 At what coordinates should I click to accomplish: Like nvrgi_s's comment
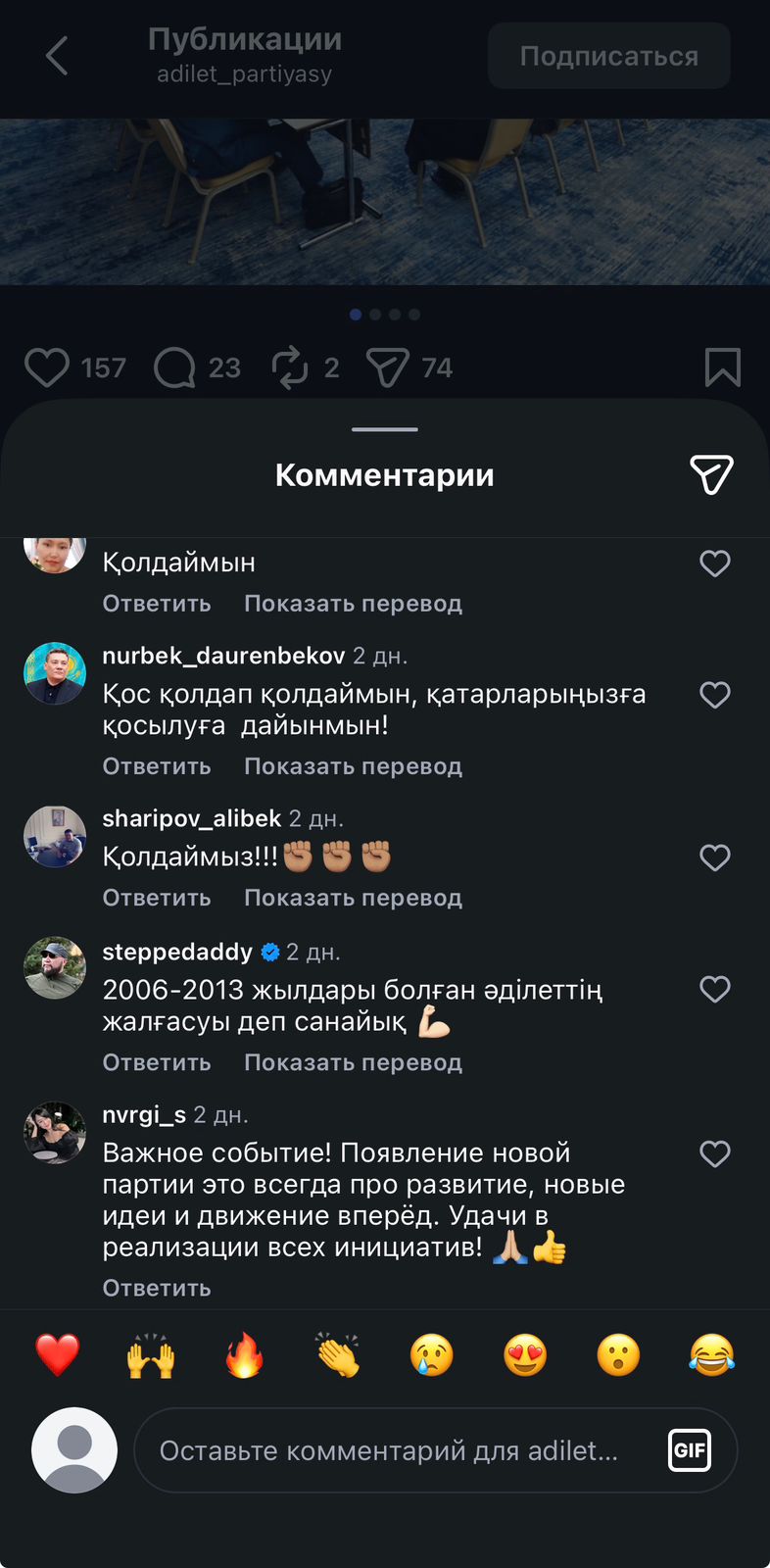(715, 1153)
